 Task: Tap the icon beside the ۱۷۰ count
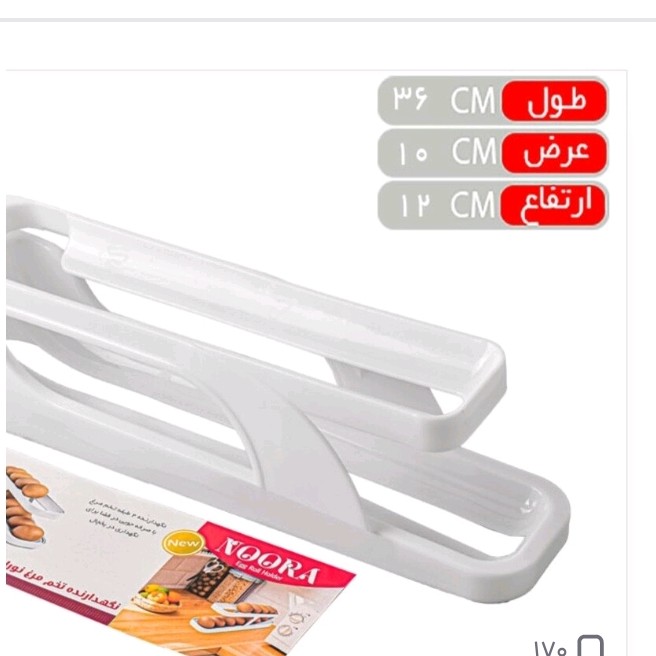pyautogui.click(x=591, y=646)
